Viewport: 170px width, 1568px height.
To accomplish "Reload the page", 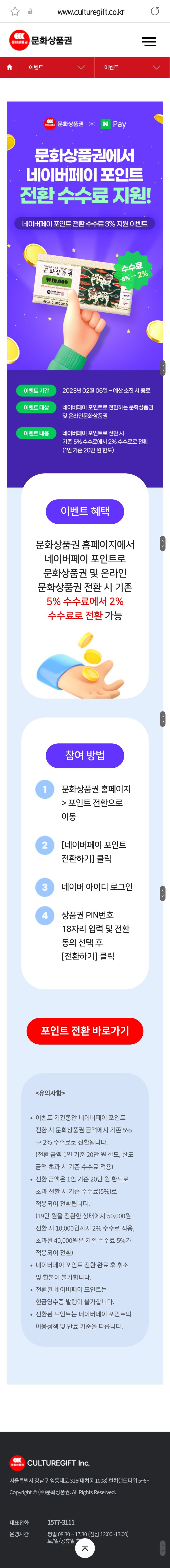I will click(155, 12).
